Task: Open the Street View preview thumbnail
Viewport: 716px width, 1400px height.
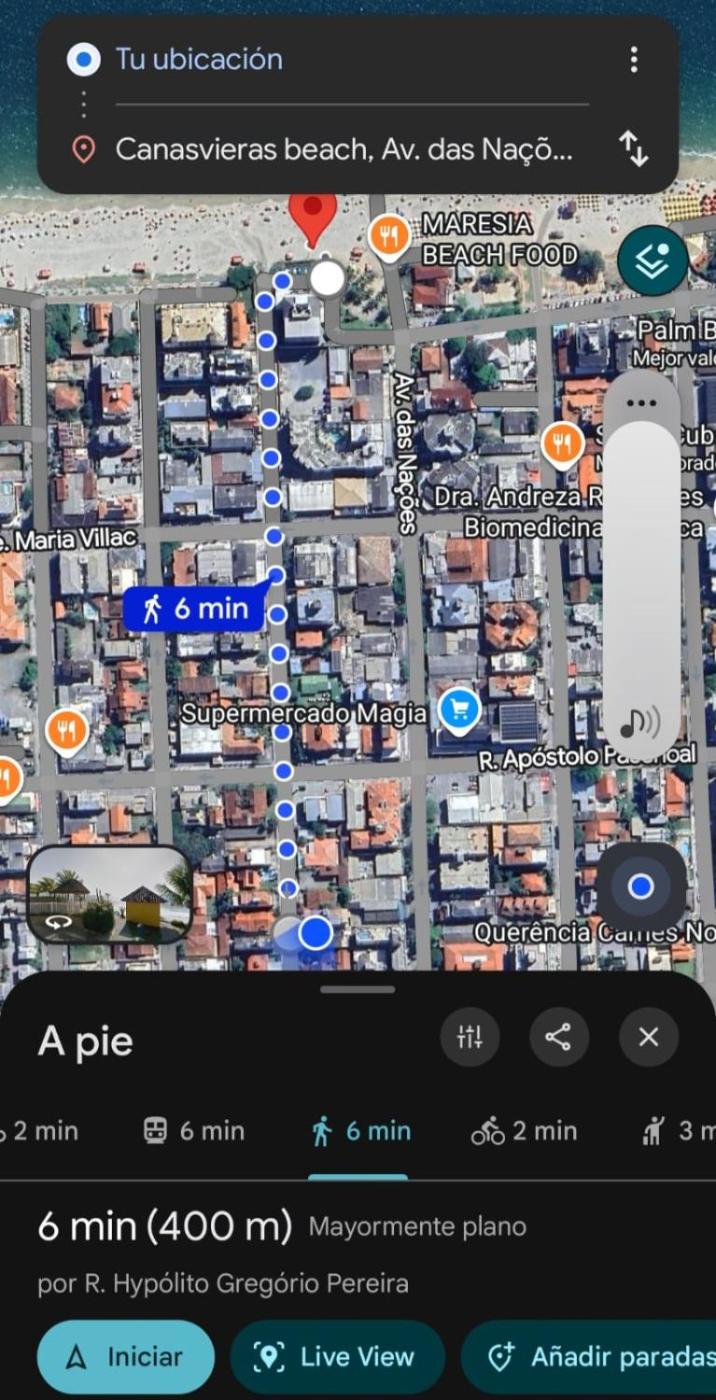Action: click(x=109, y=895)
